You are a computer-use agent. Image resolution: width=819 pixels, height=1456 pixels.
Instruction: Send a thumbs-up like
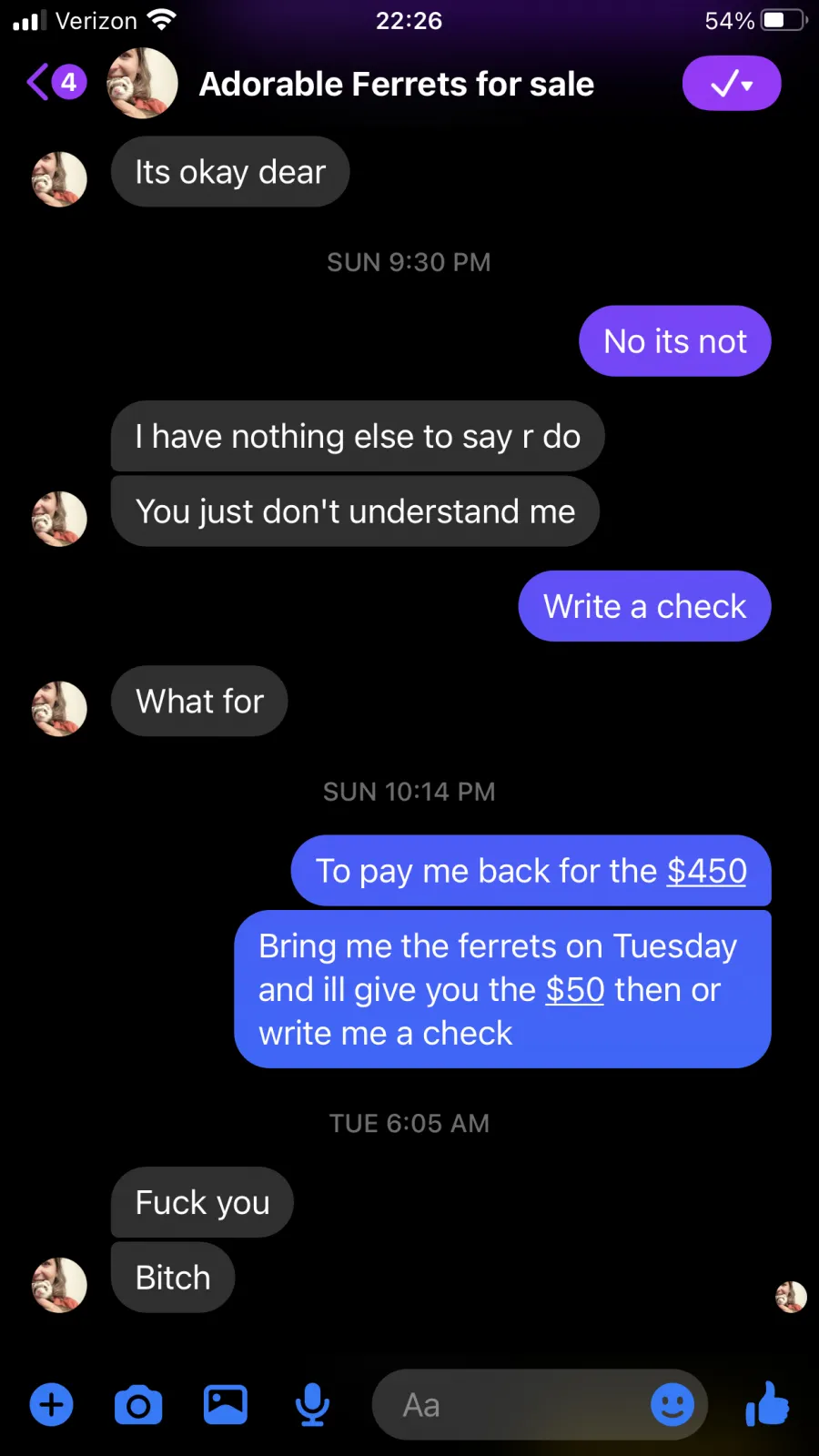(767, 1403)
